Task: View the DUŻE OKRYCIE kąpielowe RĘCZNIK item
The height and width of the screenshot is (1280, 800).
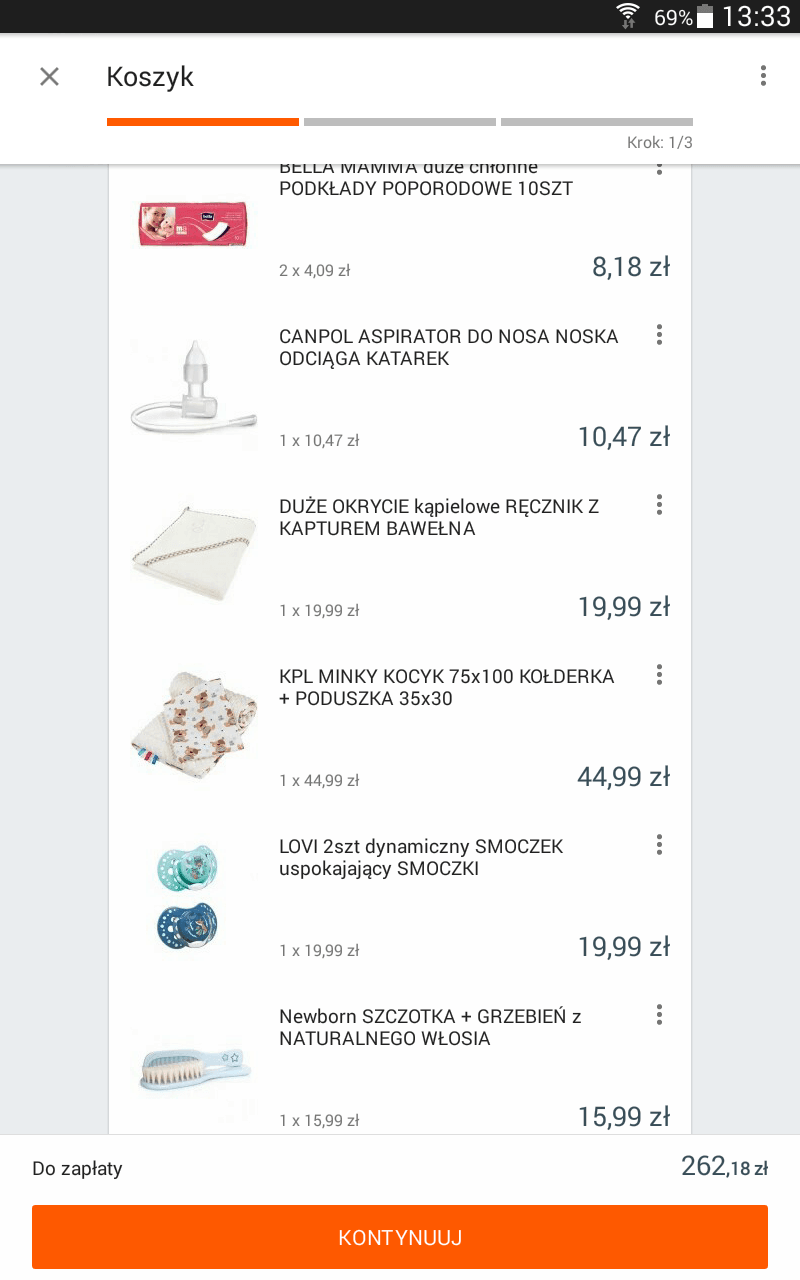Action: pyautogui.click(x=438, y=517)
